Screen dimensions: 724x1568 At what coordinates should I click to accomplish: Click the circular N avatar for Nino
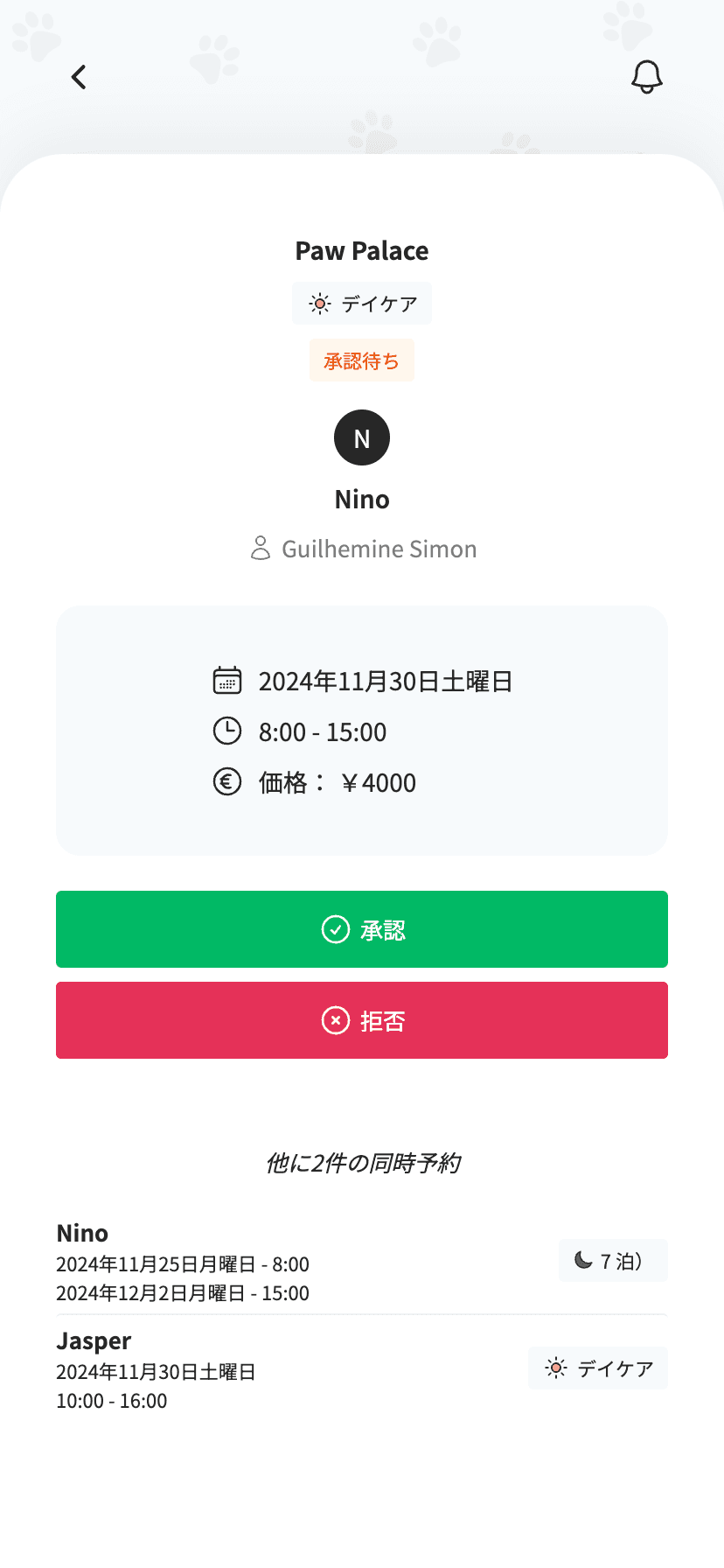(x=361, y=437)
